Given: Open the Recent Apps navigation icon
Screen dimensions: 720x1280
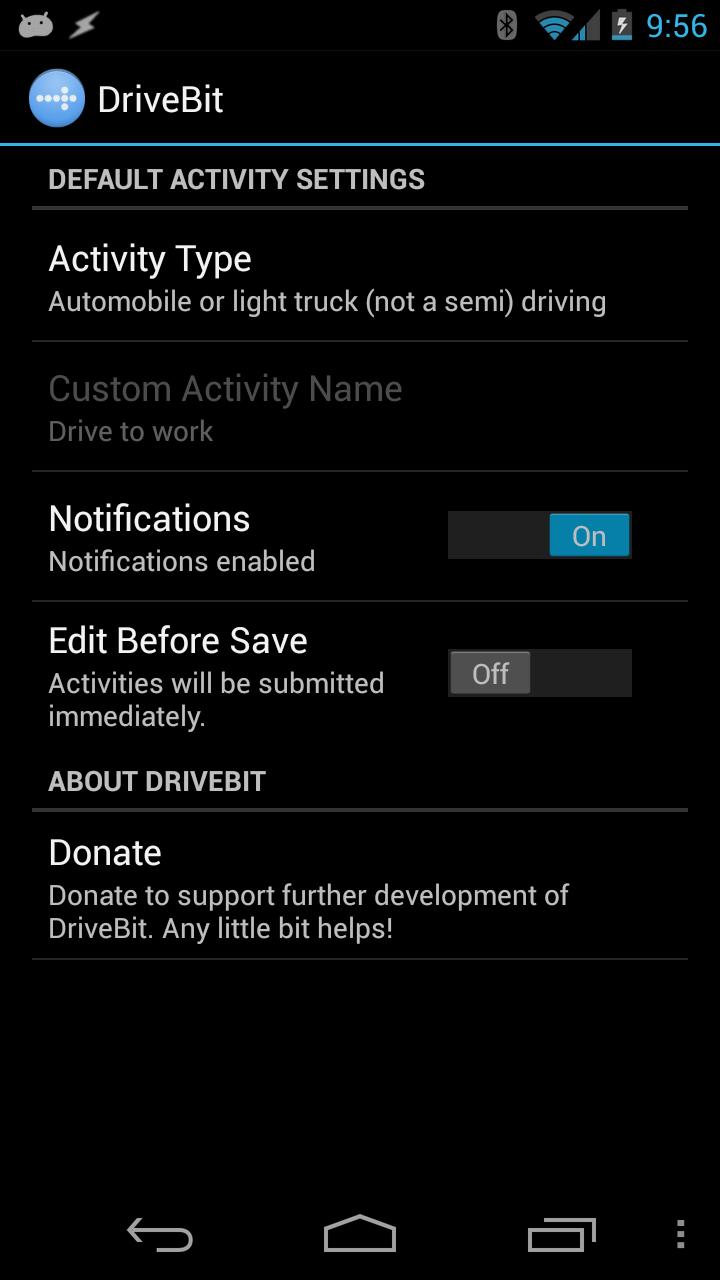Looking at the screenshot, I should click(560, 1236).
